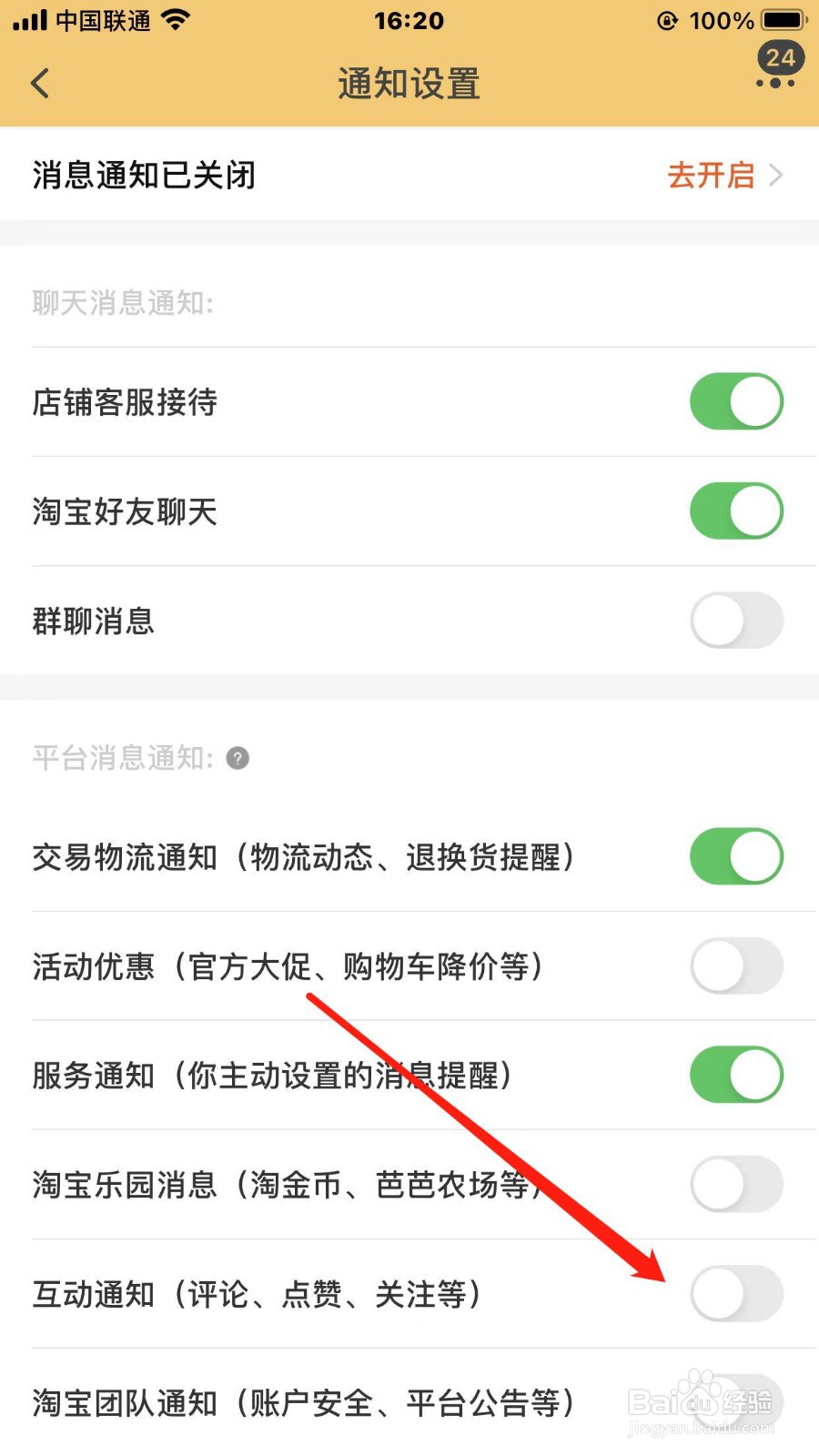Enable the 群聊消息 switch

pyautogui.click(x=736, y=621)
